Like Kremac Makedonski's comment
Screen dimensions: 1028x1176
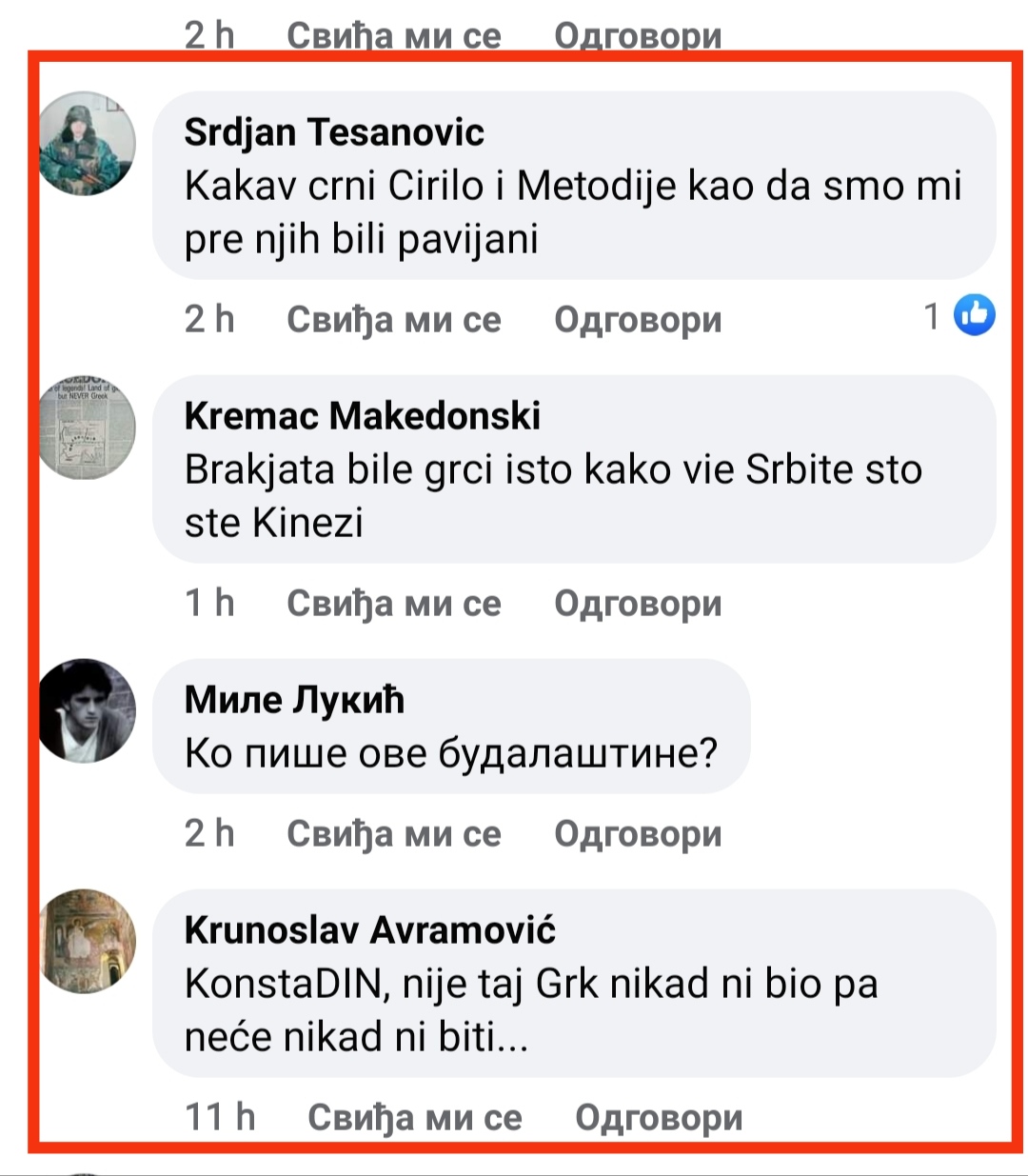[393, 603]
